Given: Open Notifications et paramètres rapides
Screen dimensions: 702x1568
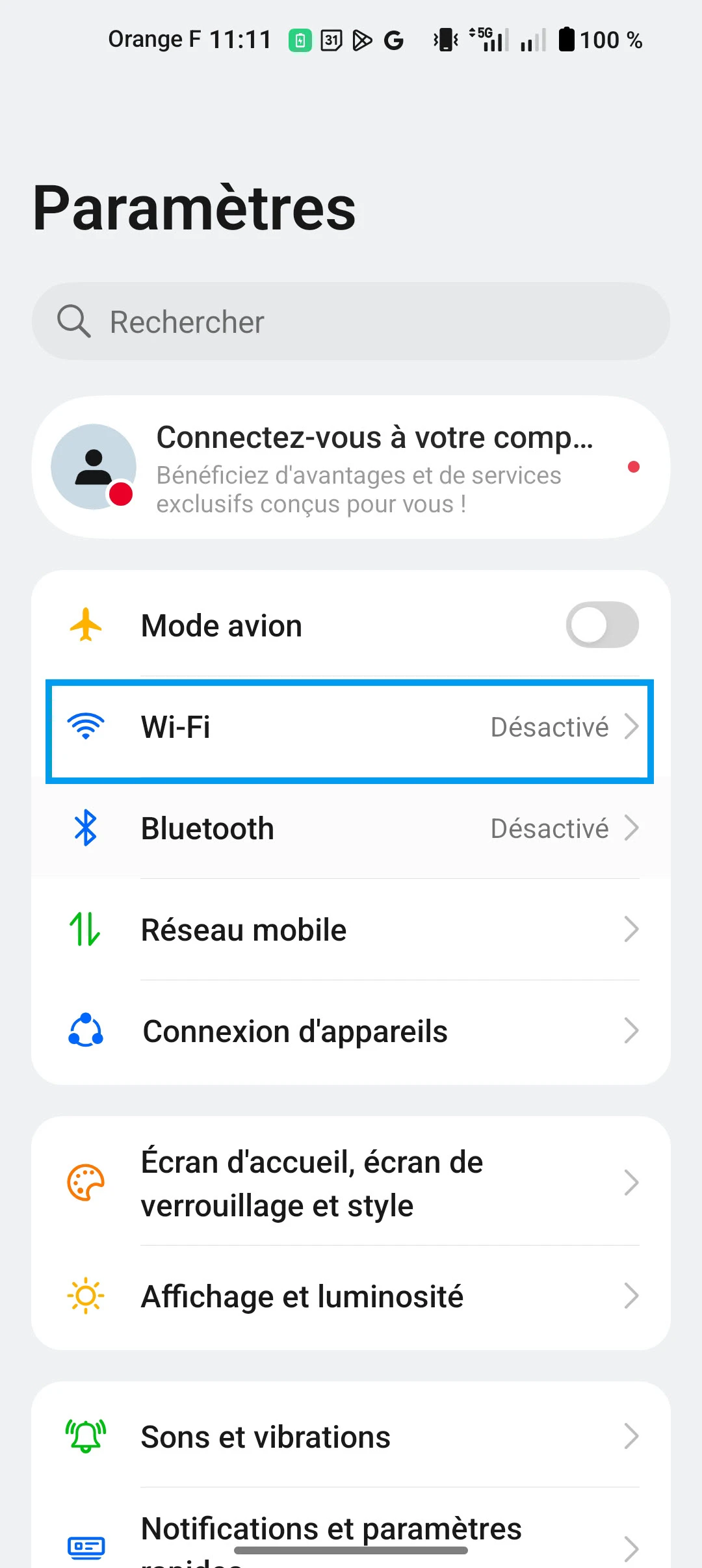Looking at the screenshot, I should point(351,1534).
